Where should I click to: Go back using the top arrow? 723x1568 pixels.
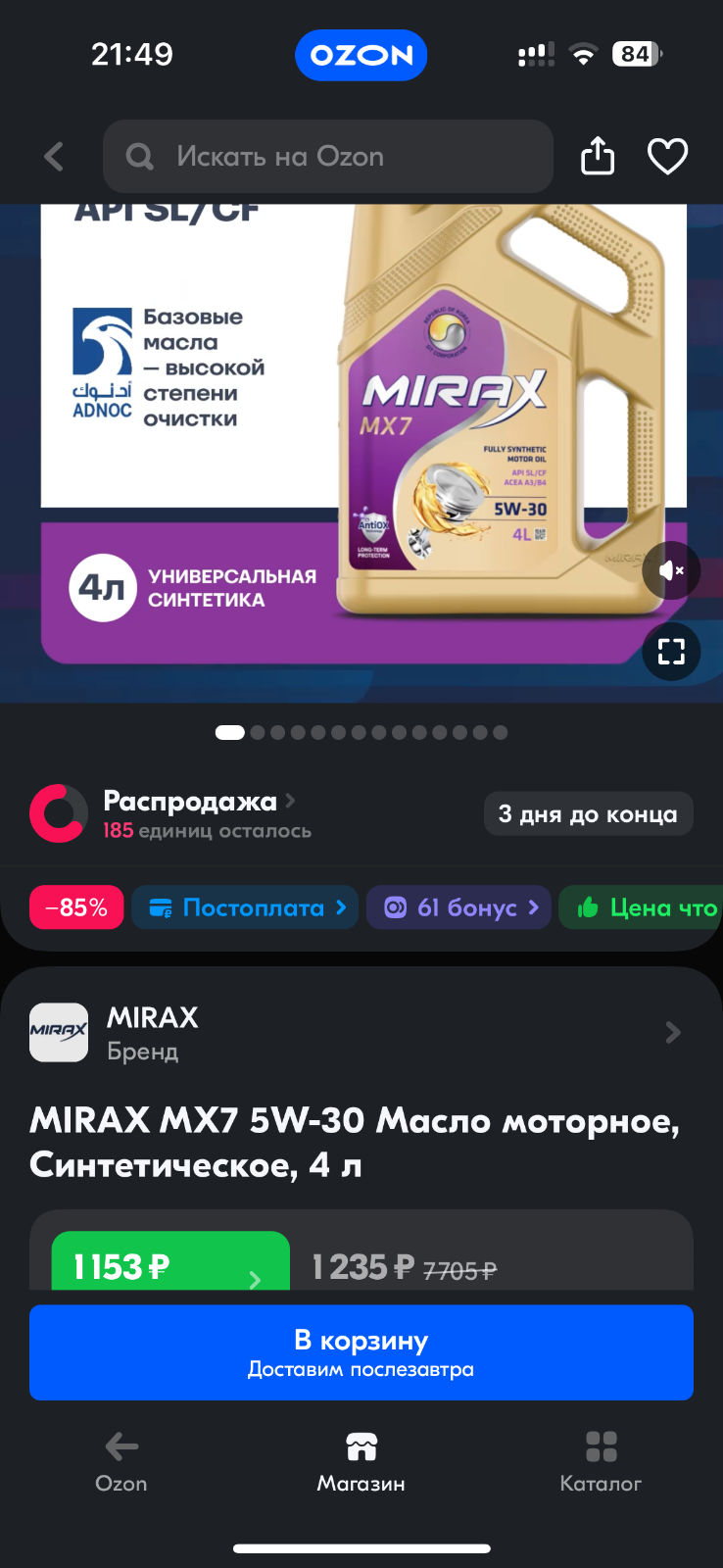pyautogui.click(x=54, y=157)
